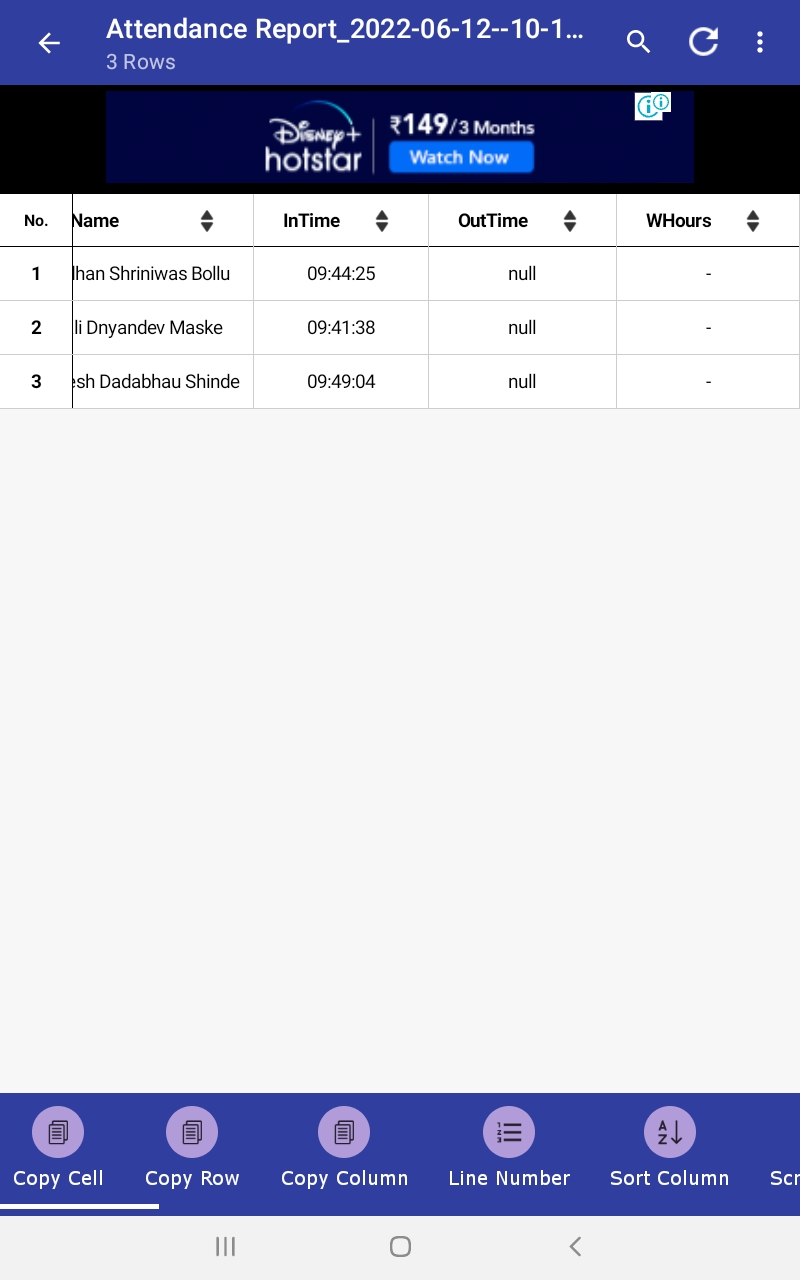Image resolution: width=800 pixels, height=1280 pixels.
Task: Sort by the WHours column arrows
Action: pyautogui.click(x=753, y=221)
